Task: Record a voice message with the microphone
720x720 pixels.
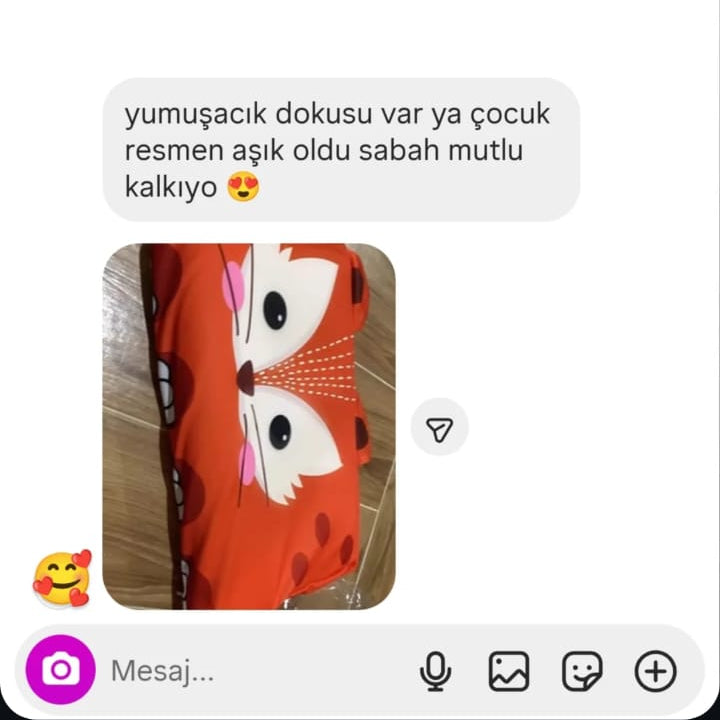Action: pos(435,671)
